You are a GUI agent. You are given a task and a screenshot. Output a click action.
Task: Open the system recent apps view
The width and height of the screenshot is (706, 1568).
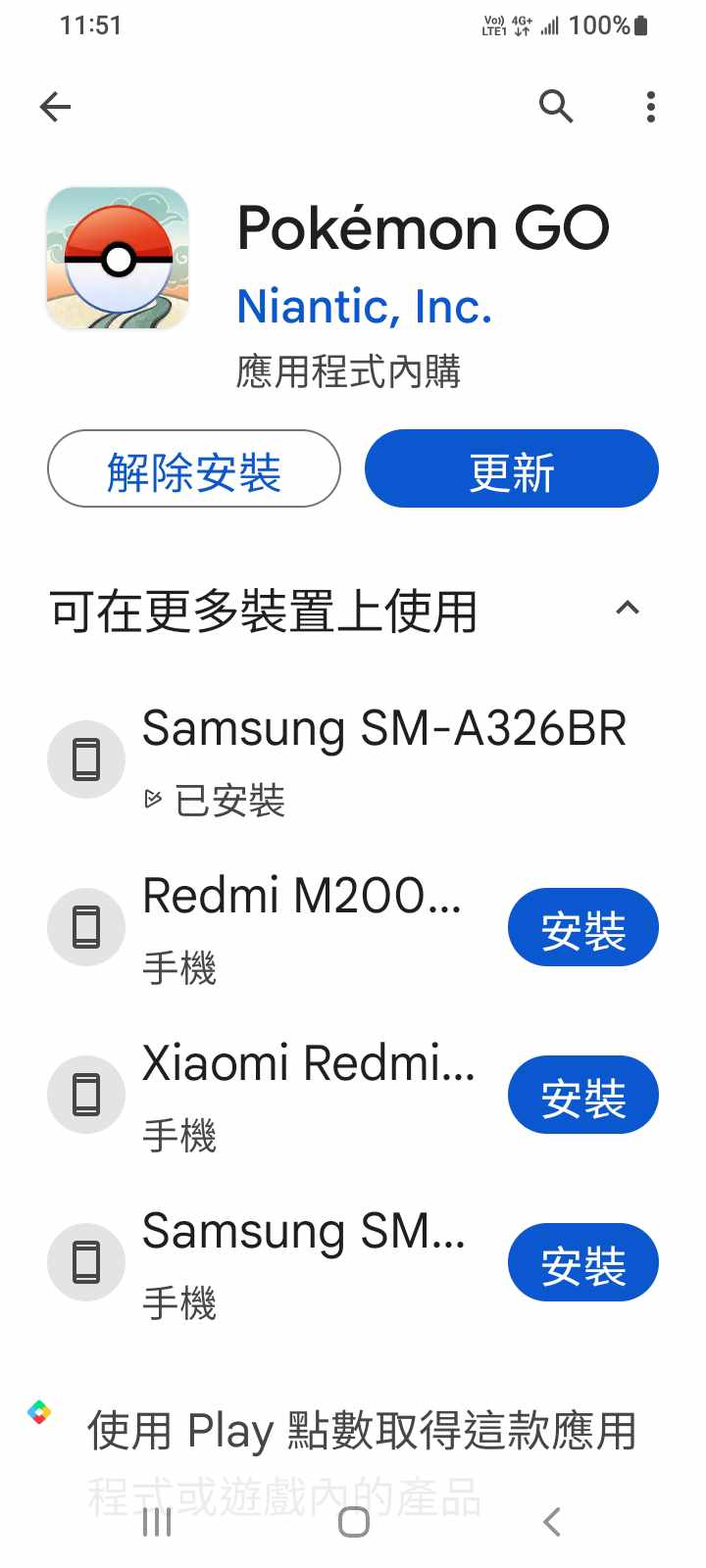[157, 1521]
